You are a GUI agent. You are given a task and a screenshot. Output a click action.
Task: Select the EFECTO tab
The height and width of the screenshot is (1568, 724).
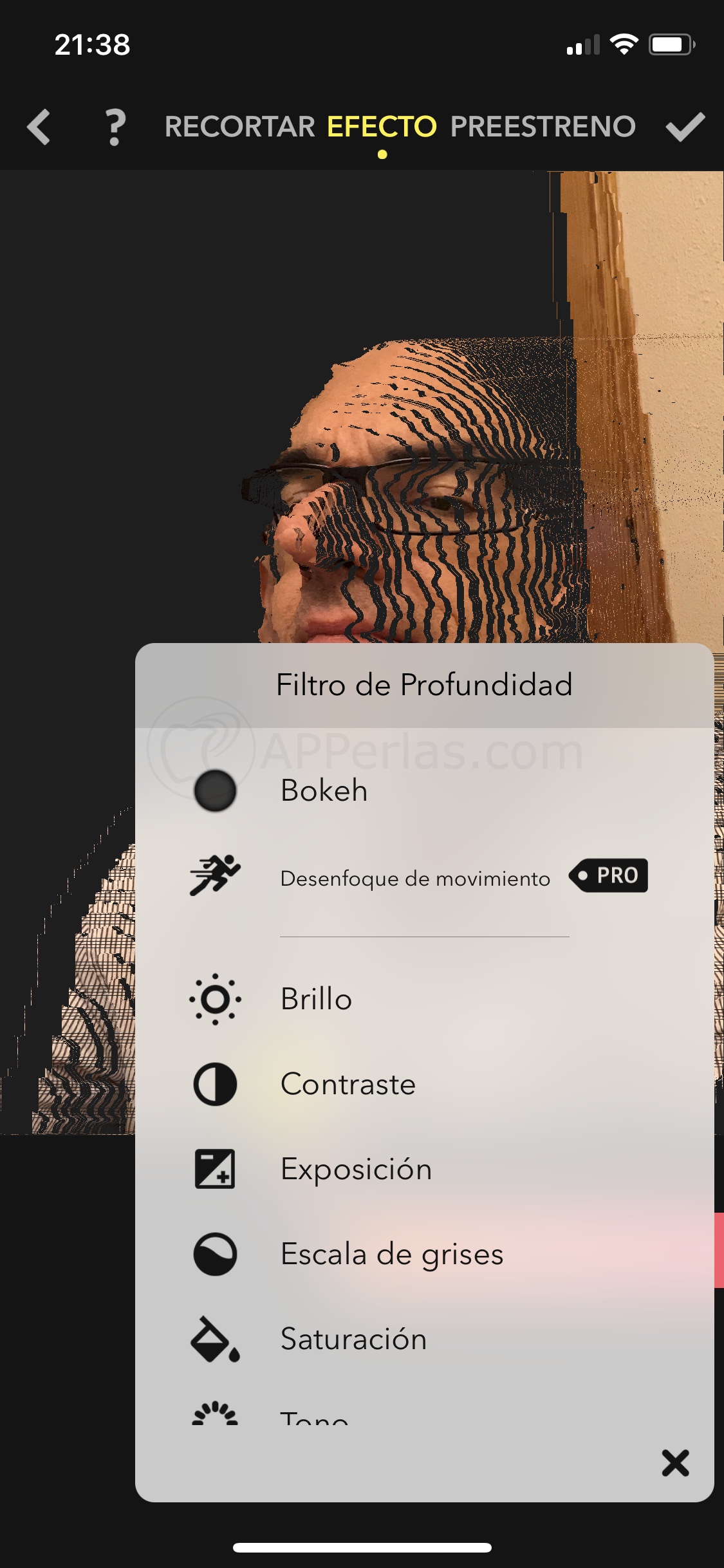click(382, 126)
